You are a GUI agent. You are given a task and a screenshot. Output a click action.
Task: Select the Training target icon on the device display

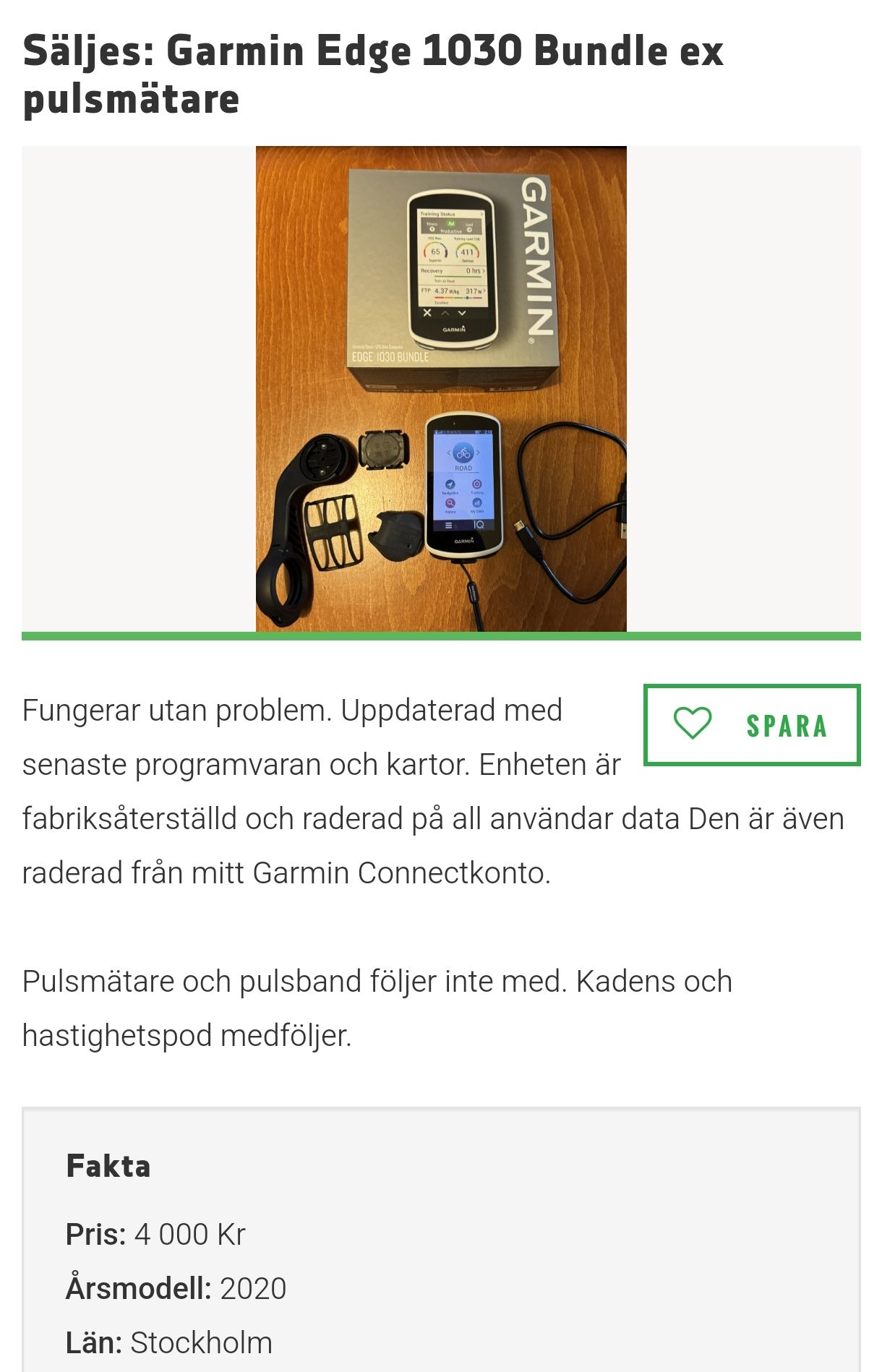pos(477,485)
